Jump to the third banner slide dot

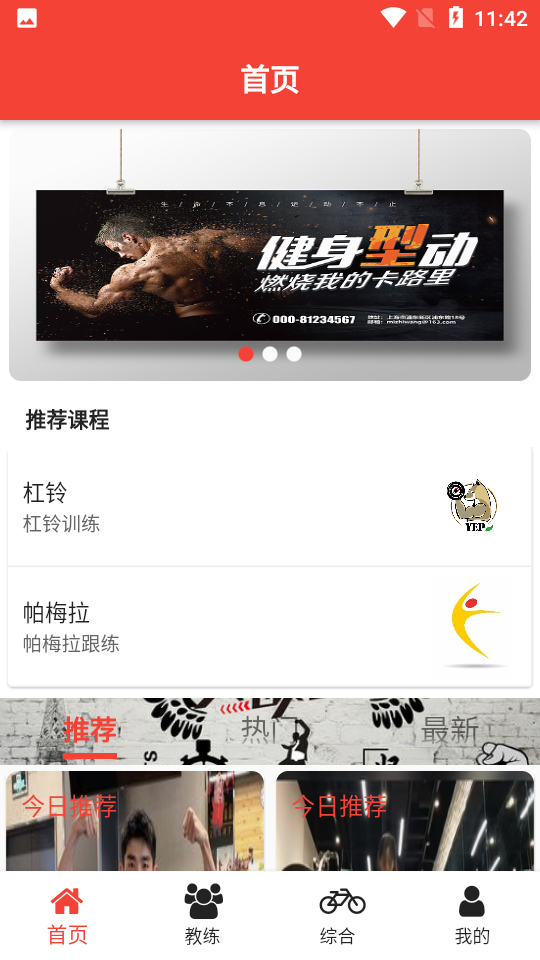click(x=294, y=354)
